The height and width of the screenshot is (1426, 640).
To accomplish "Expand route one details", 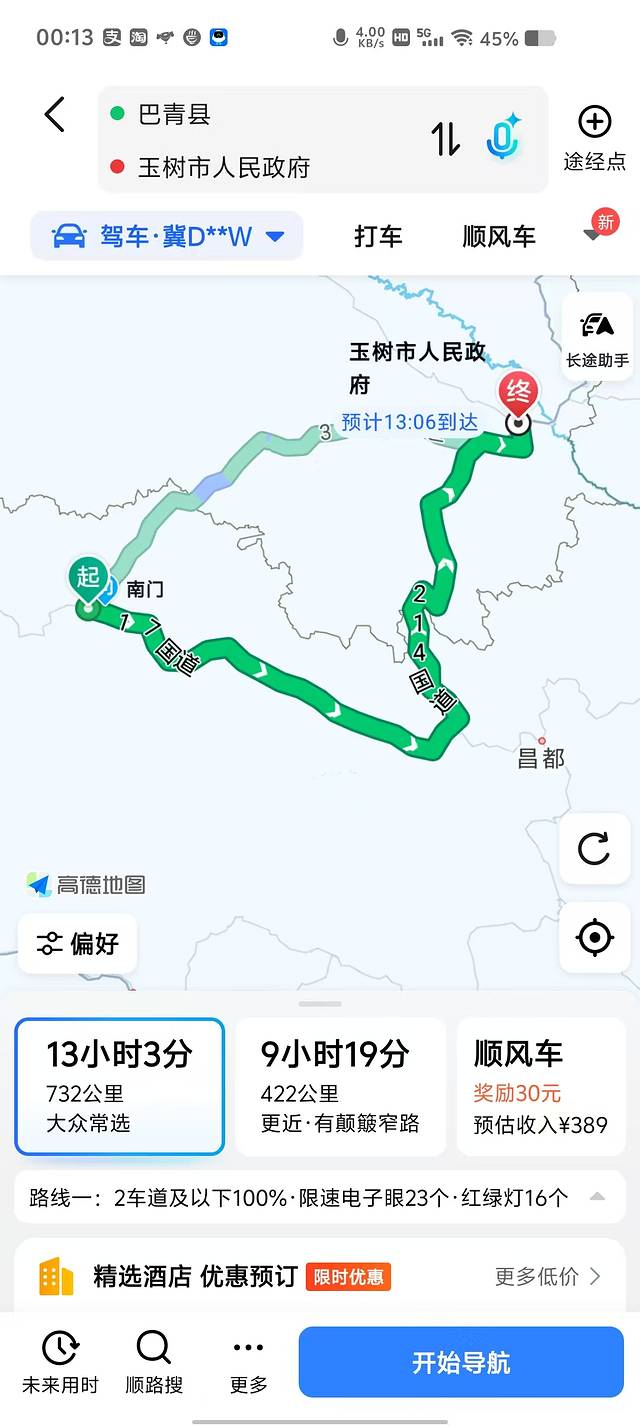I will click(x=597, y=1197).
